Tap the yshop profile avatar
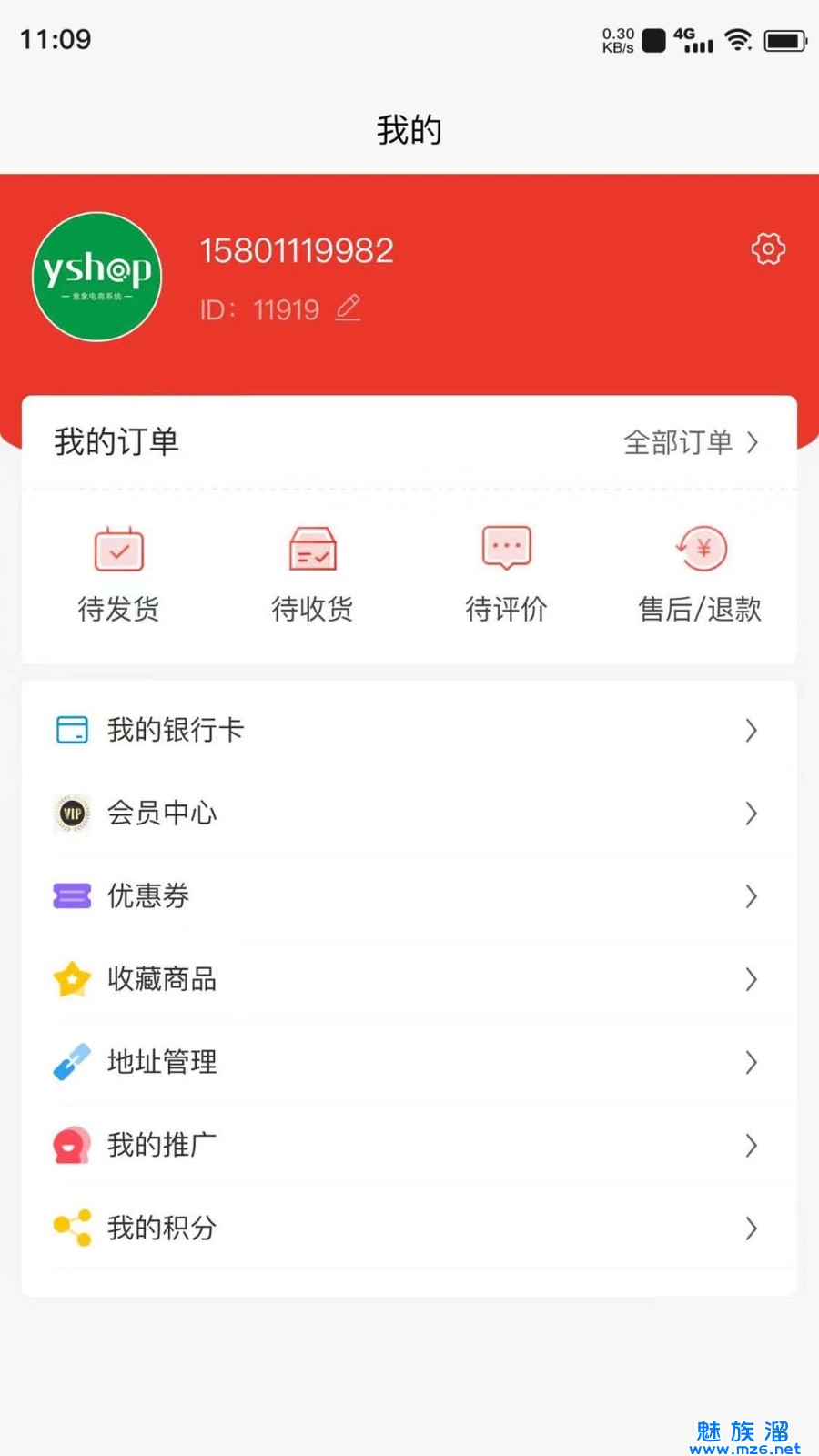Viewport: 819px width, 1456px height. coord(97,277)
